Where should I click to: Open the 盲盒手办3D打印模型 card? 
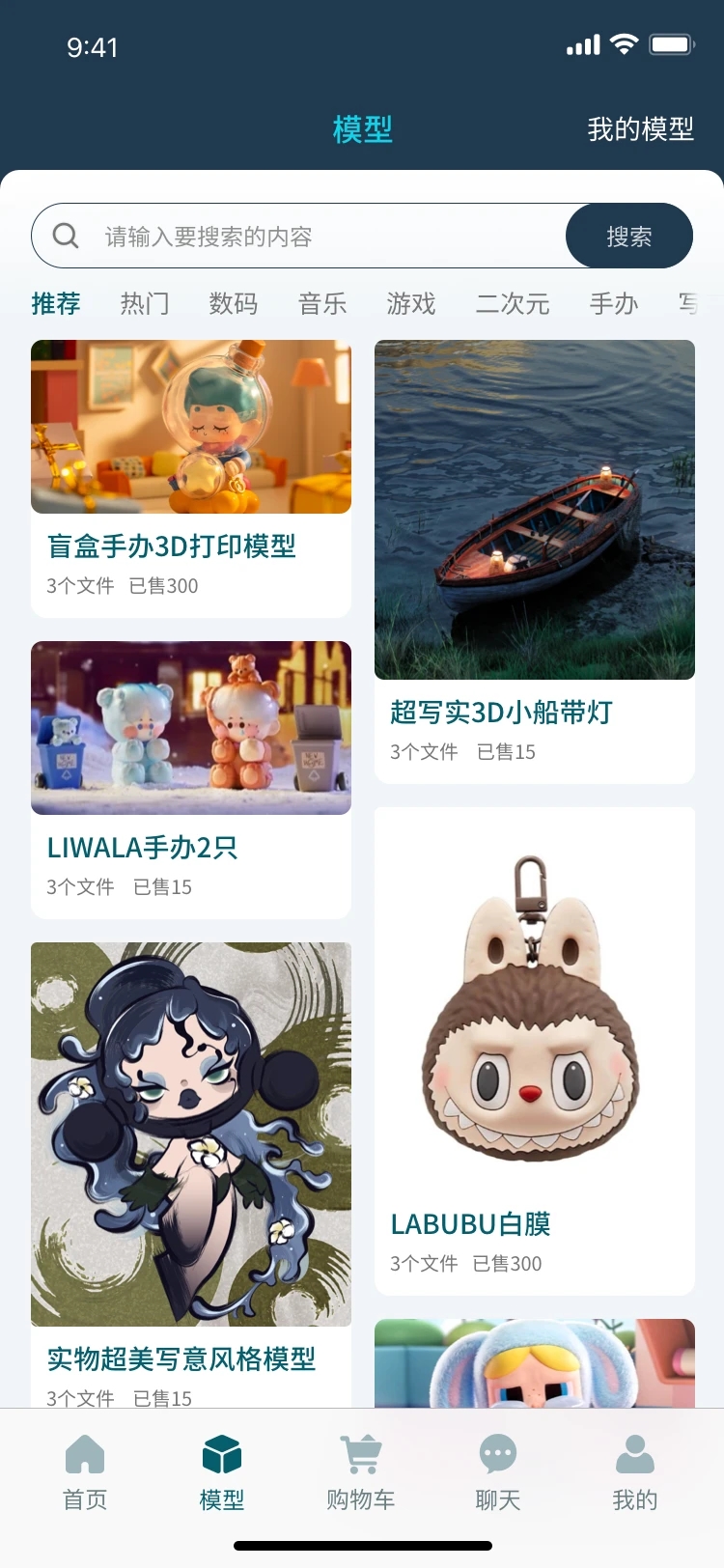click(191, 478)
